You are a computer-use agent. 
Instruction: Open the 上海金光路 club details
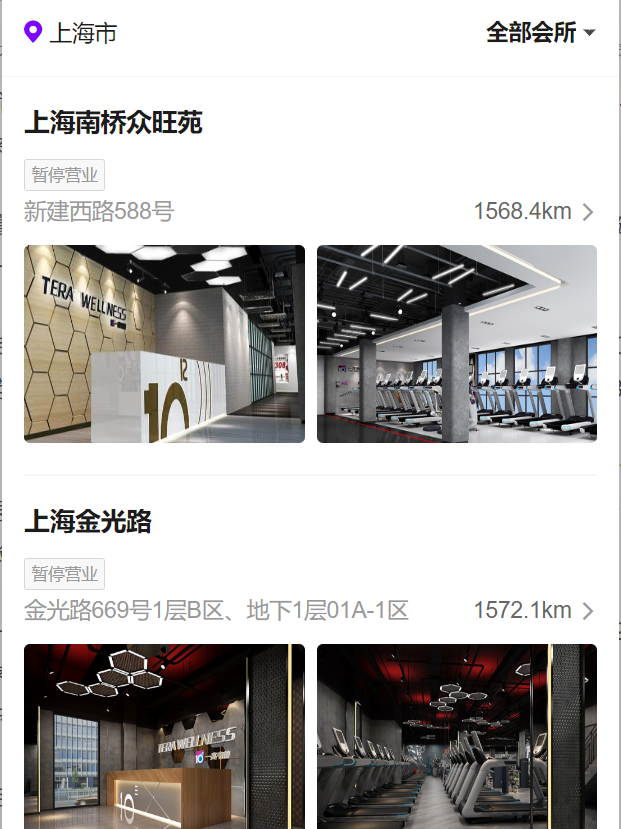(x=87, y=521)
